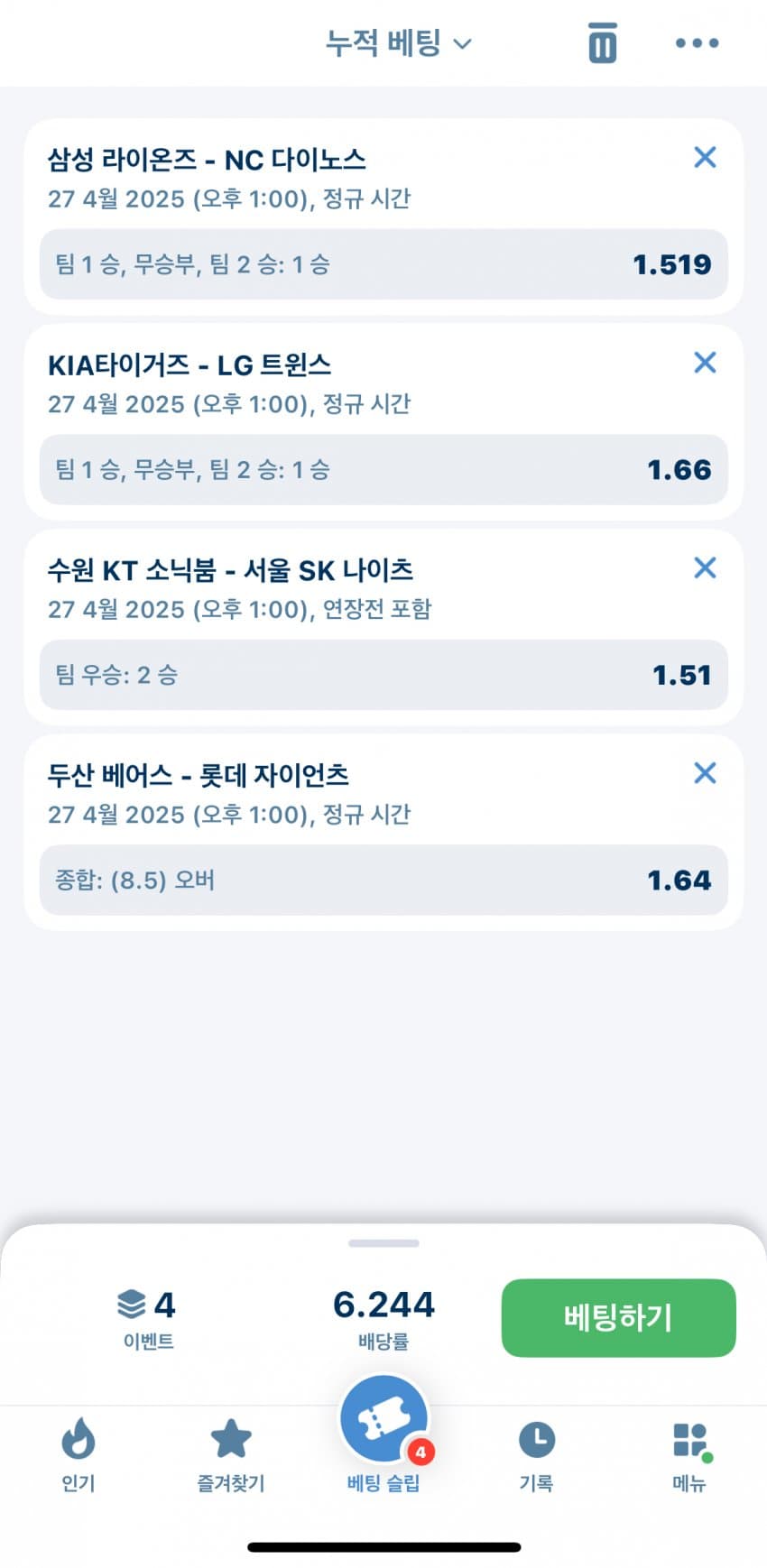Place the bet with 베팅하기 button
This screenshot has height=1568, width=767.
[x=618, y=1317]
